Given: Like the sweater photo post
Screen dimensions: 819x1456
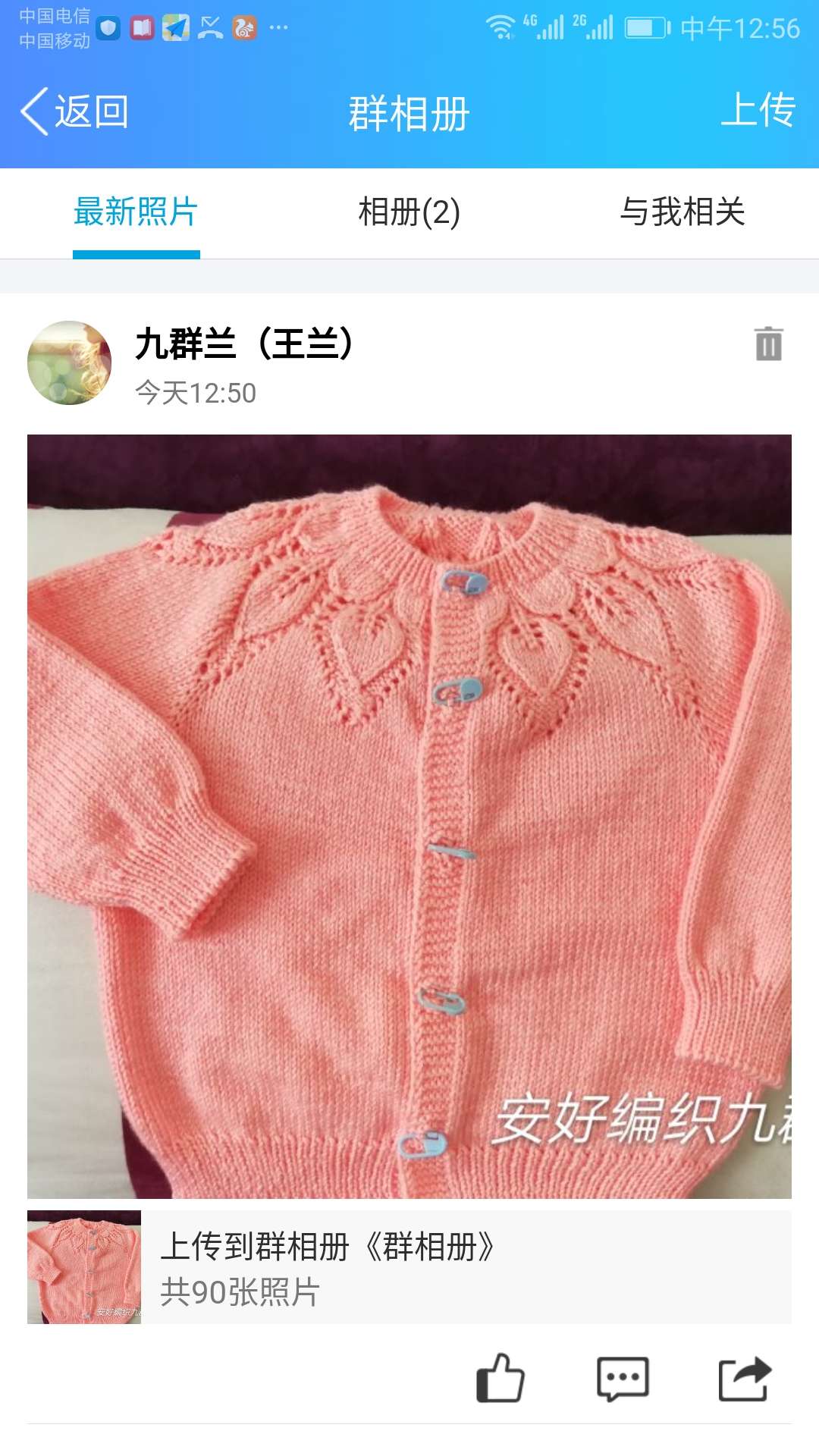Looking at the screenshot, I should 500,1378.
